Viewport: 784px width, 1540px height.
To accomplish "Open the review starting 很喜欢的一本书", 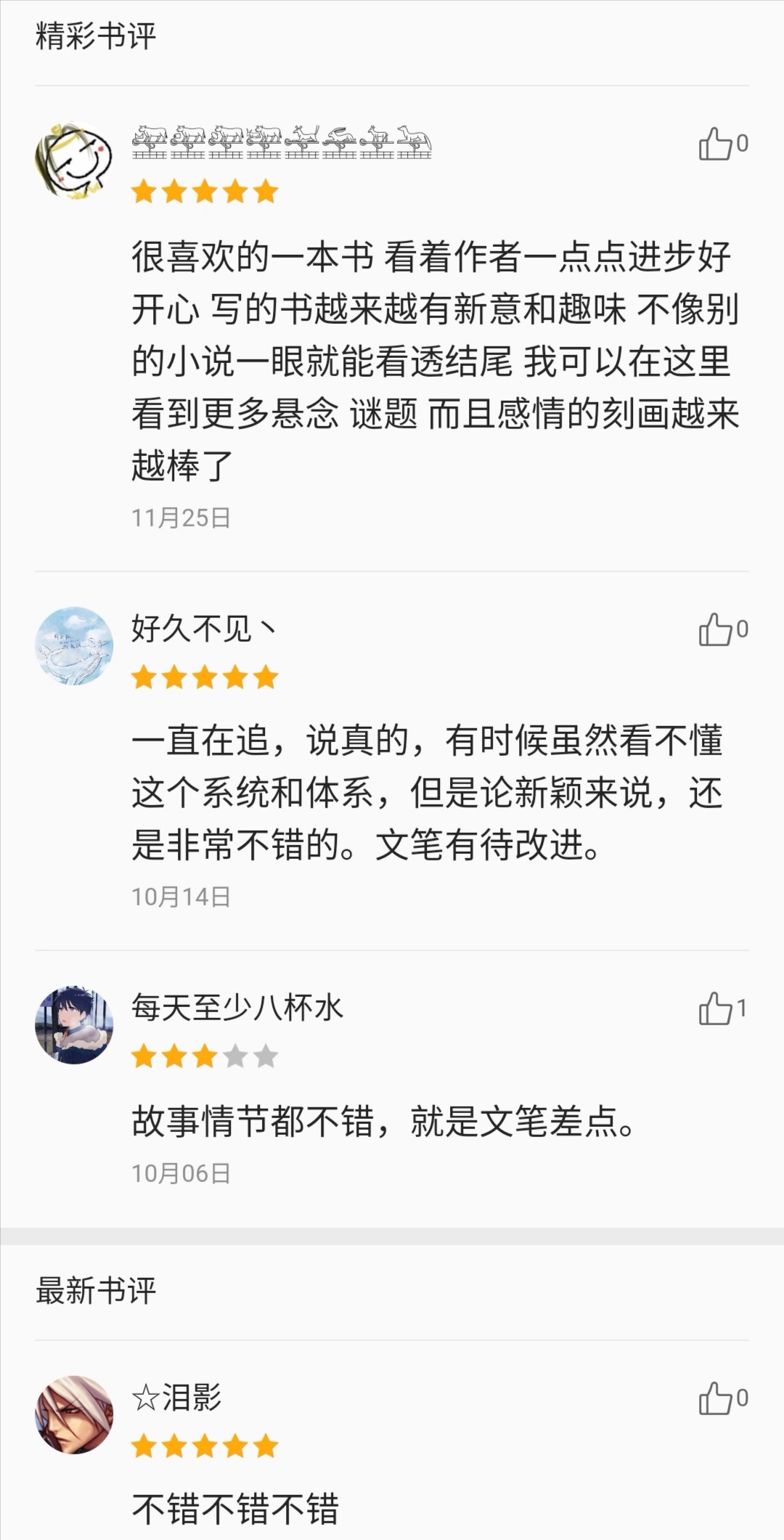I will pos(434,361).
